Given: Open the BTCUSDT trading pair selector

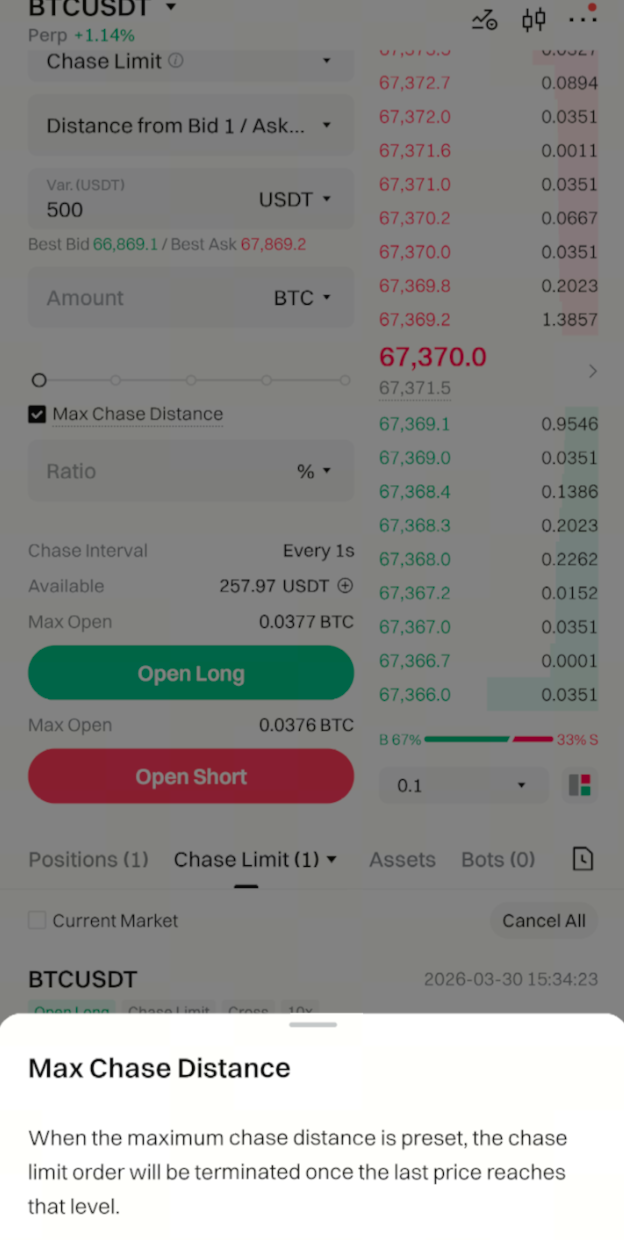Looking at the screenshot, I should [x=100, y=9].
